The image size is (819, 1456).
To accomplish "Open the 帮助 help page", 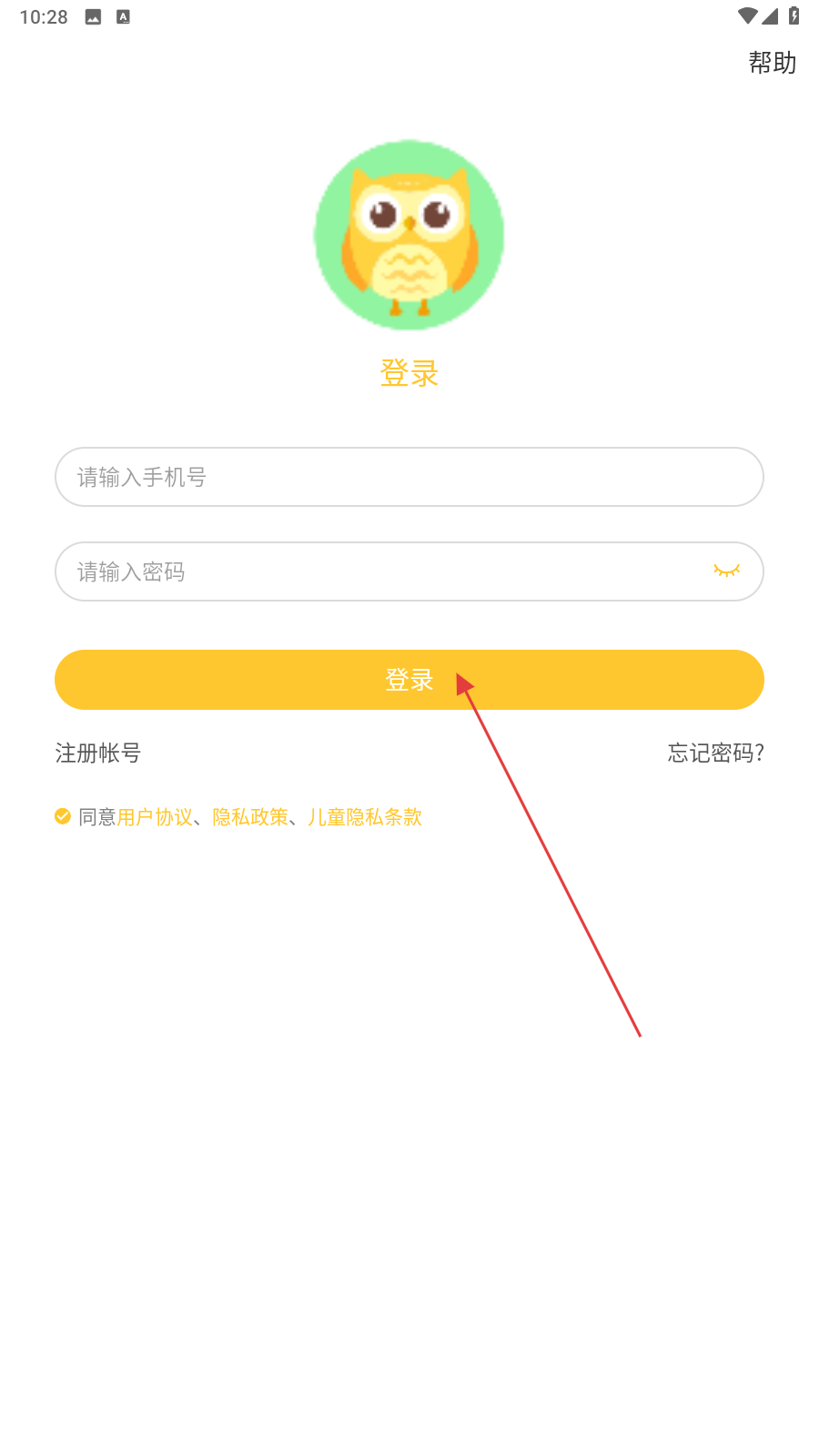I will tap(773, 63).
